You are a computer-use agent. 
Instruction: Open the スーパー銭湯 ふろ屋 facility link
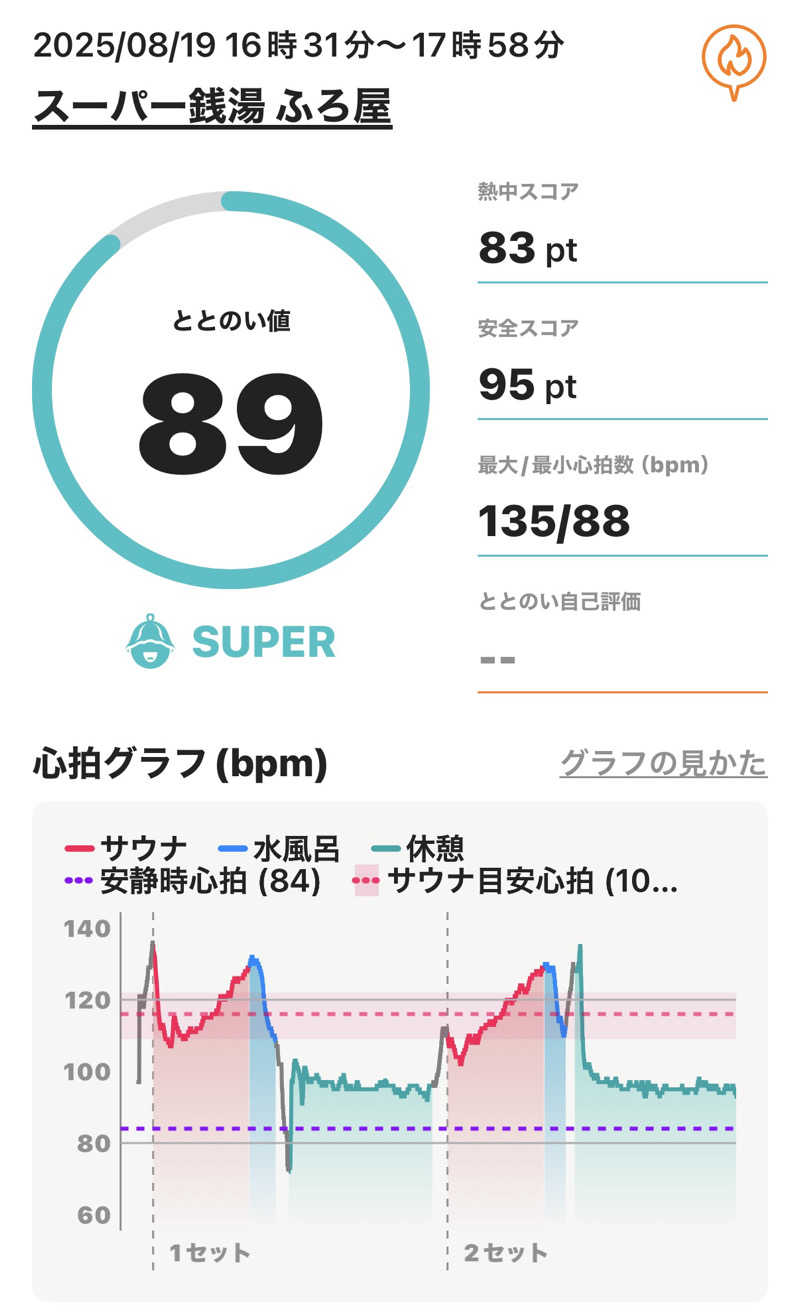(212, 107)
